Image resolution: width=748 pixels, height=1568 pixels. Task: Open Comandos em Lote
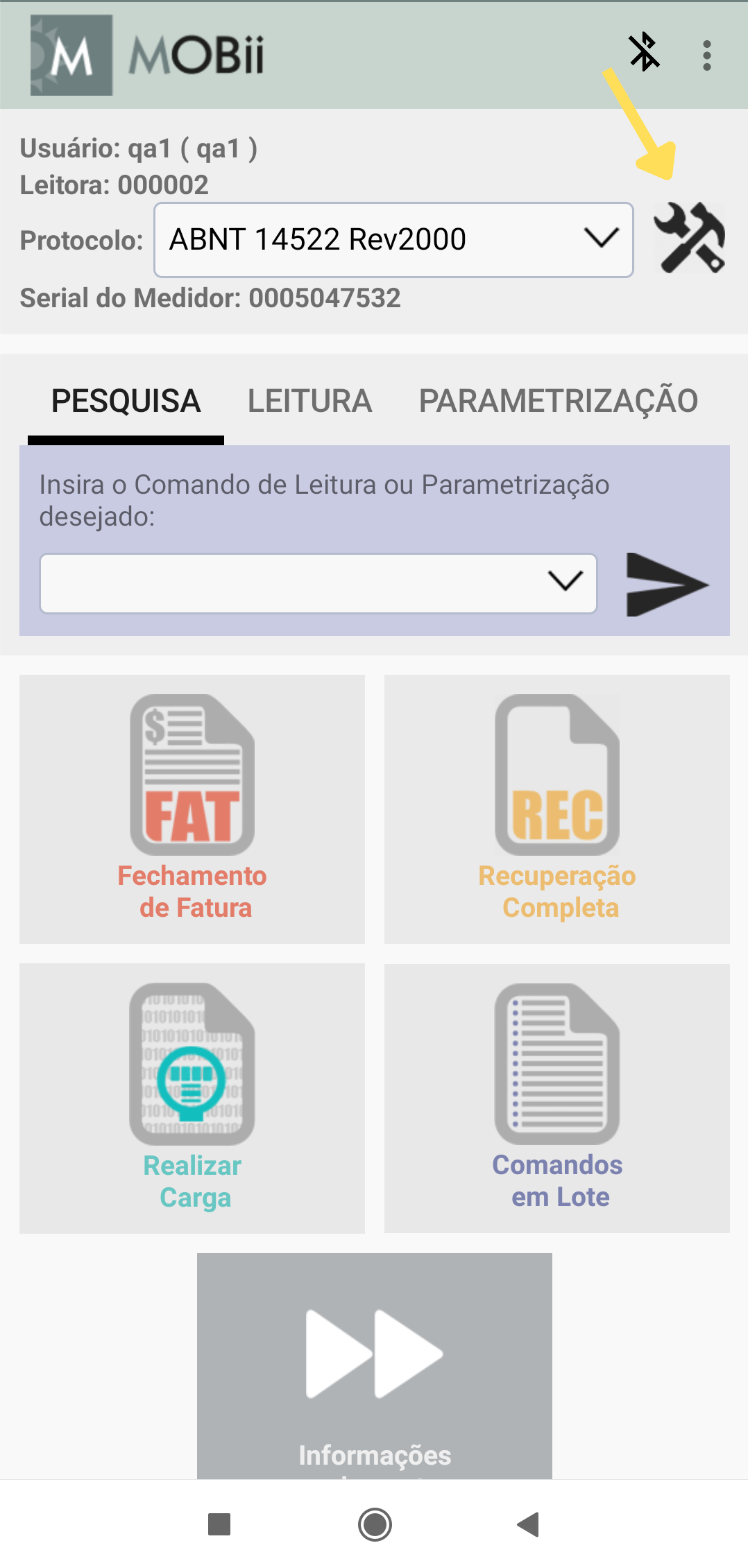click(x=556, y=1097)
